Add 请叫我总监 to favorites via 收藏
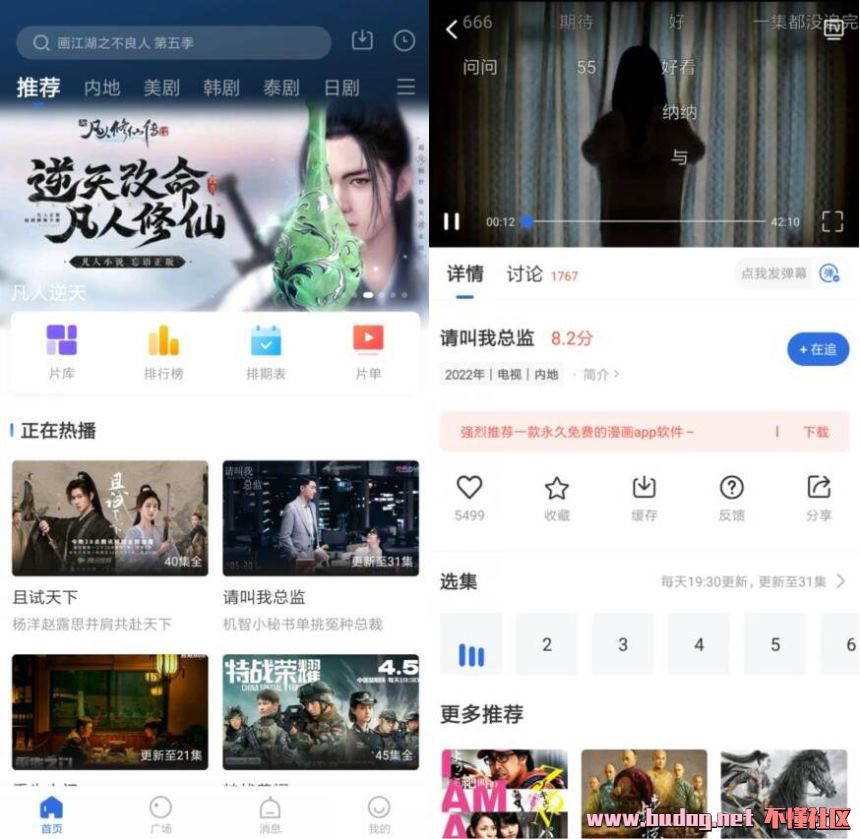 (557, 497)
